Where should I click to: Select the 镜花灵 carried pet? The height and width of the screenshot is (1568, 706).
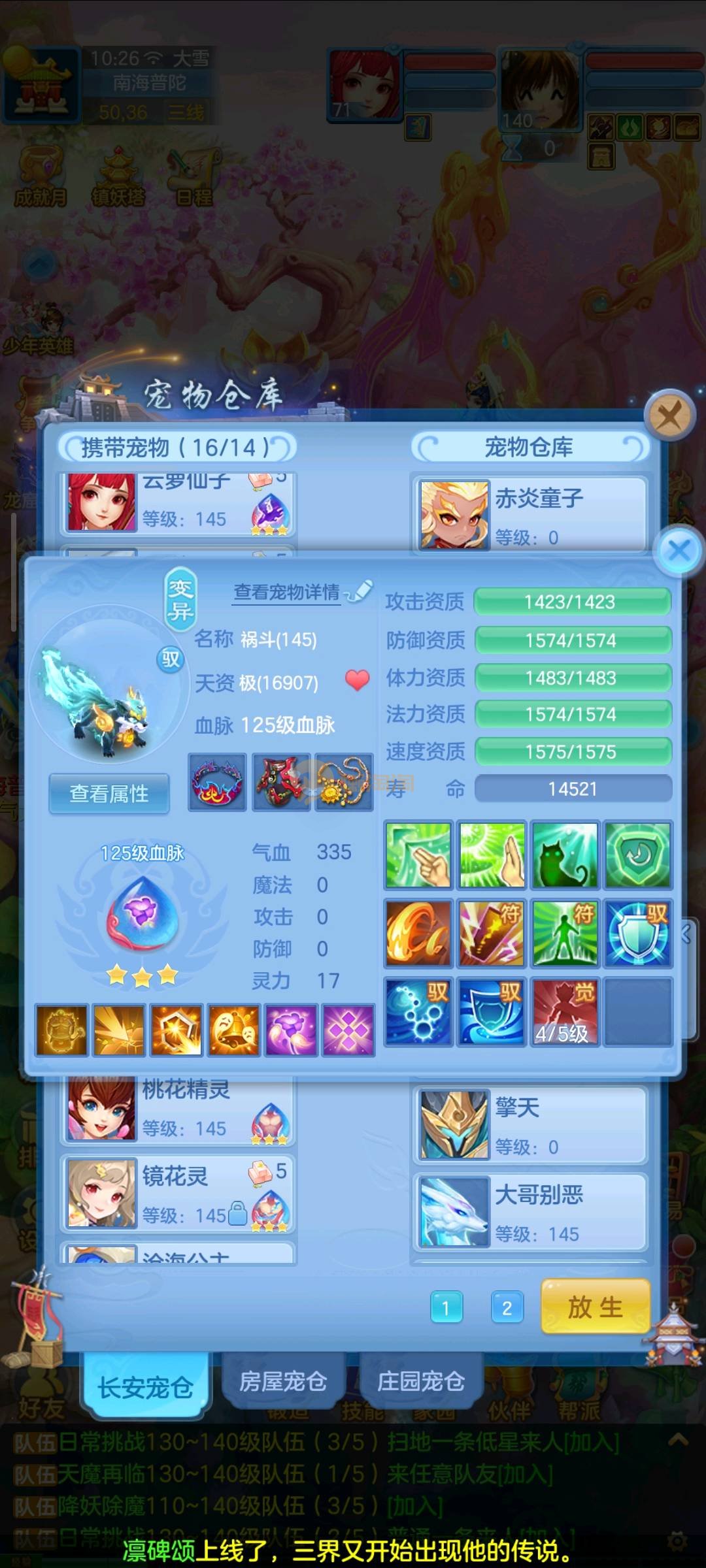[178, 1194]
